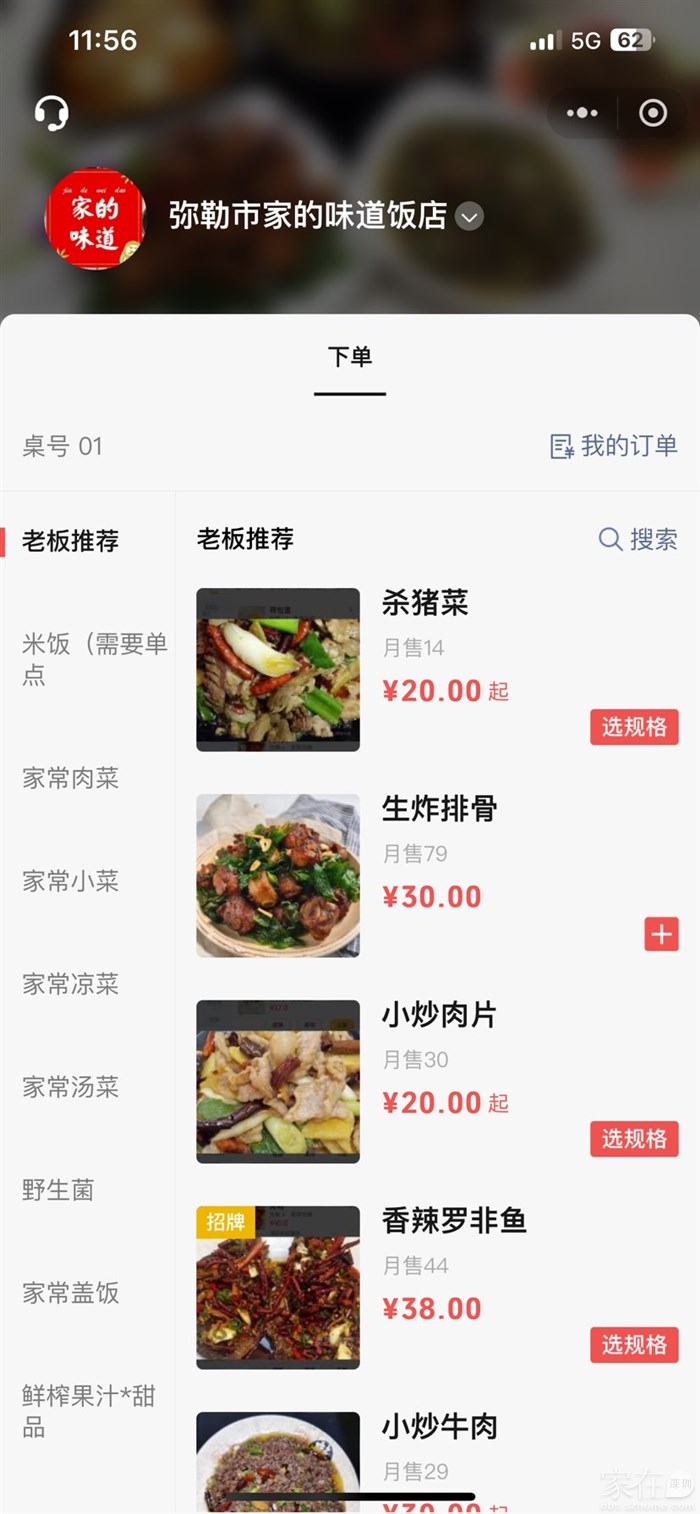
Task: Go to 家常凉菜 category
Action: pyautogui.click(x=71, y=984)
